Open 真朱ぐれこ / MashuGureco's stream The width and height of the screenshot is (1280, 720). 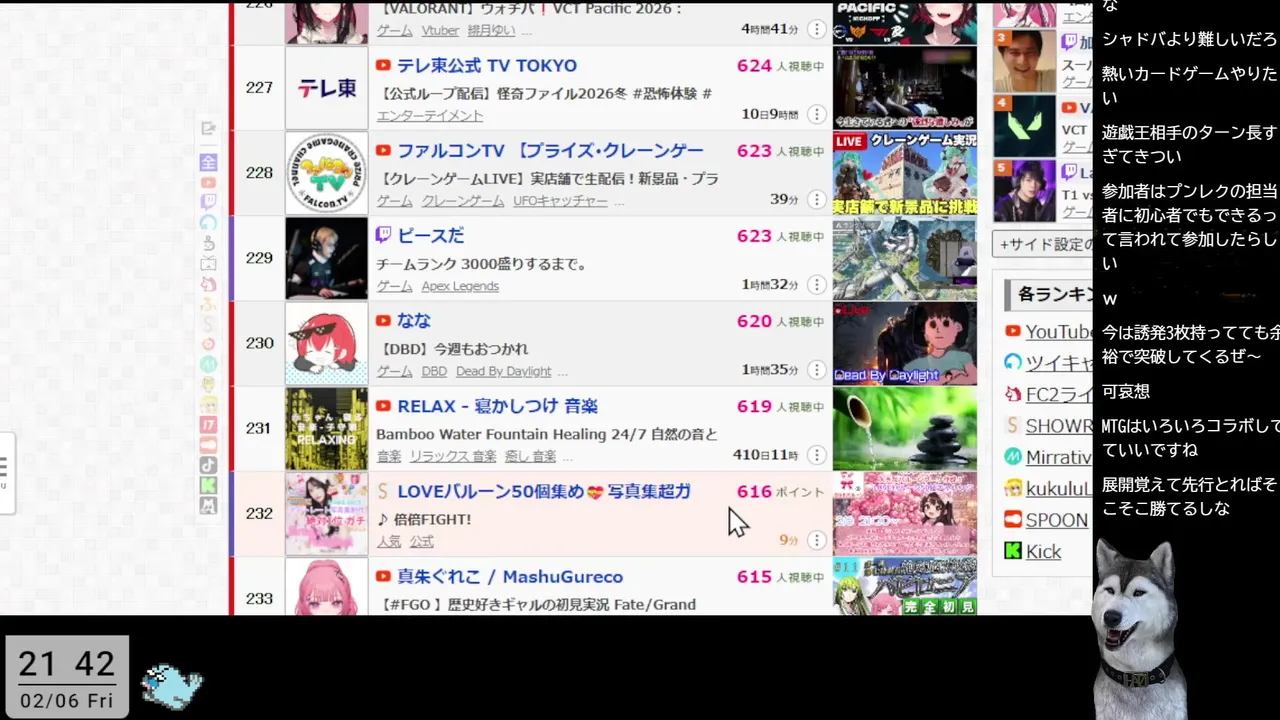point(509,577)
